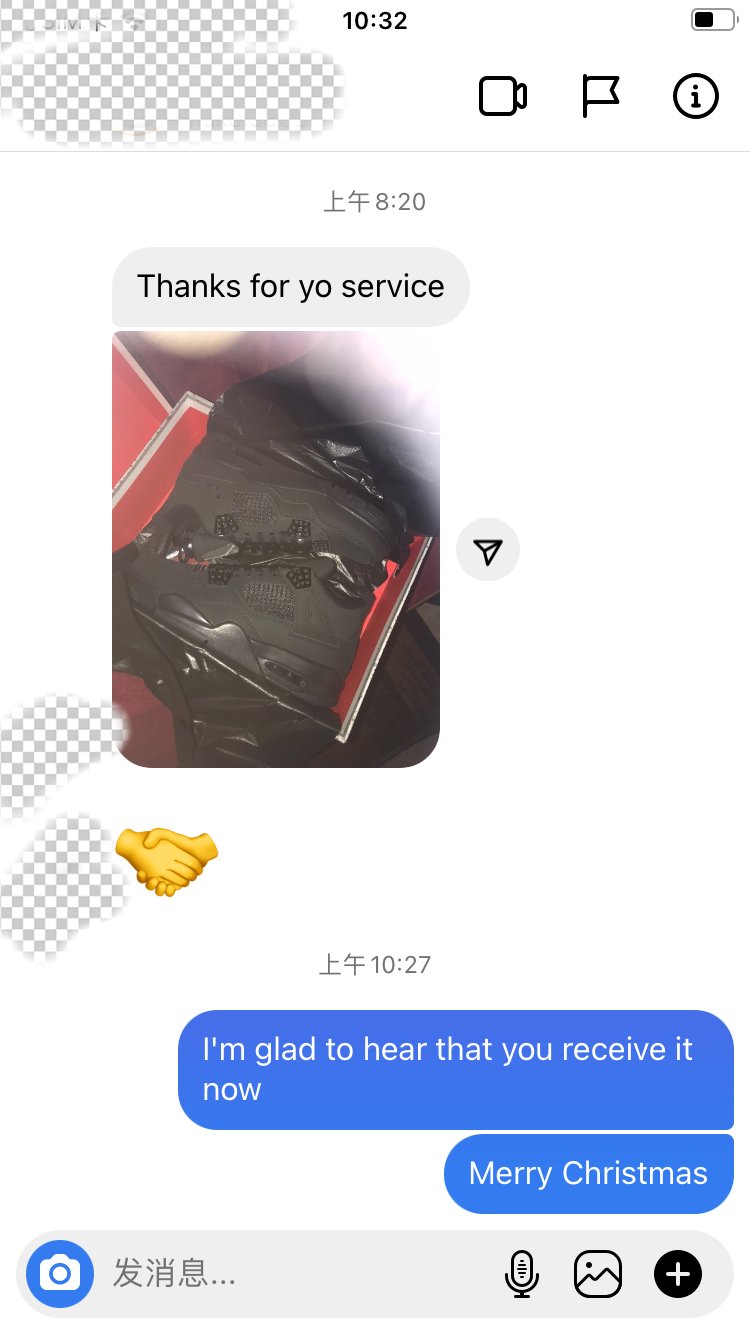The height and width of the screenshot is (1334, 750).
Task: Start a video call
Action: click(x=503, y=97)
